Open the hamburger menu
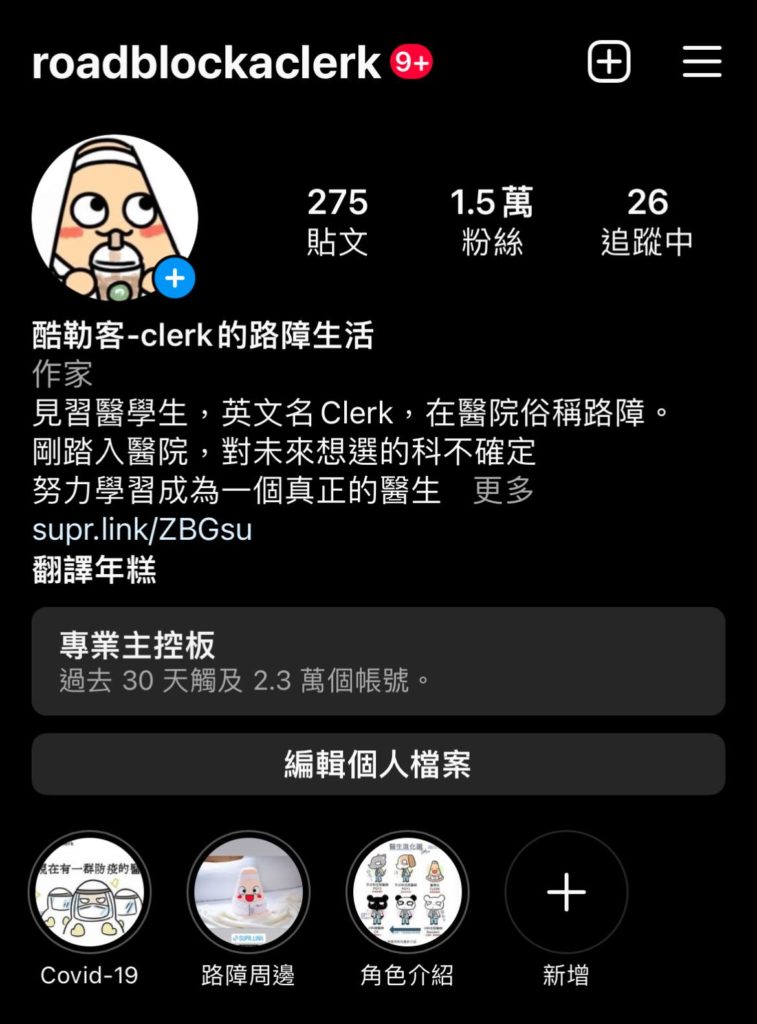 coord(702,63)
